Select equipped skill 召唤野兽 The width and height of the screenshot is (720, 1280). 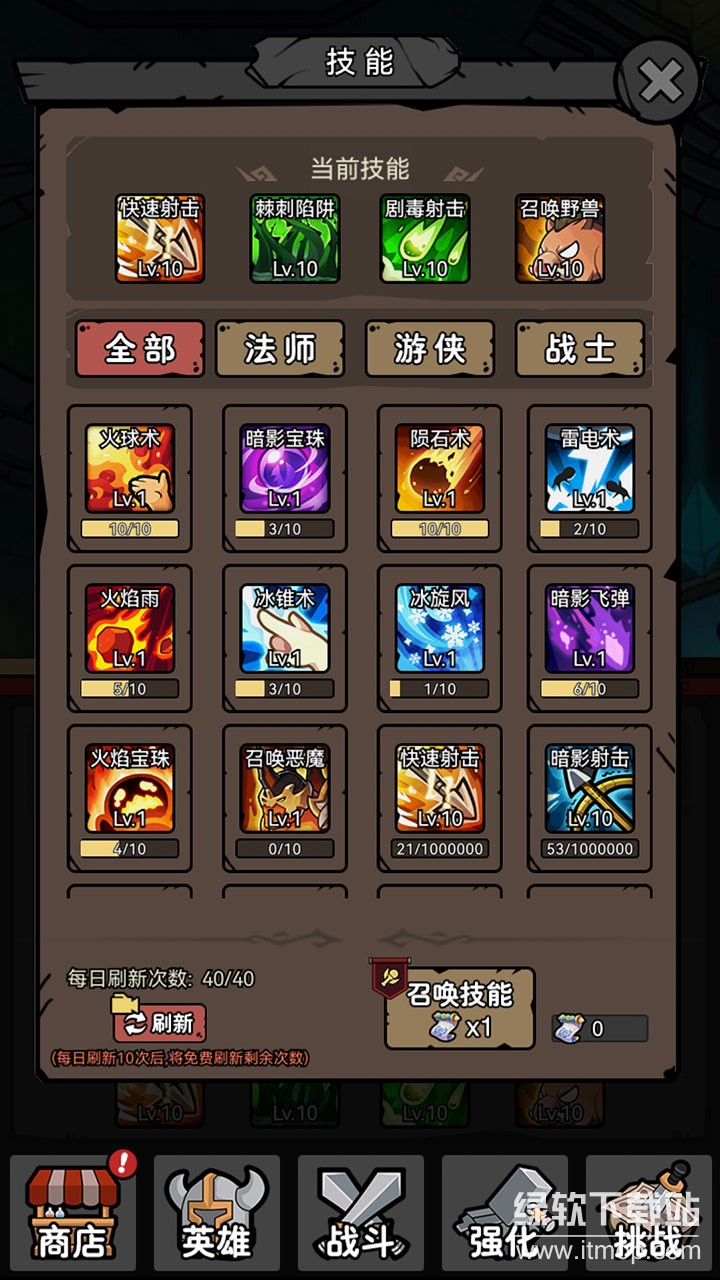[x=560, y=239]
